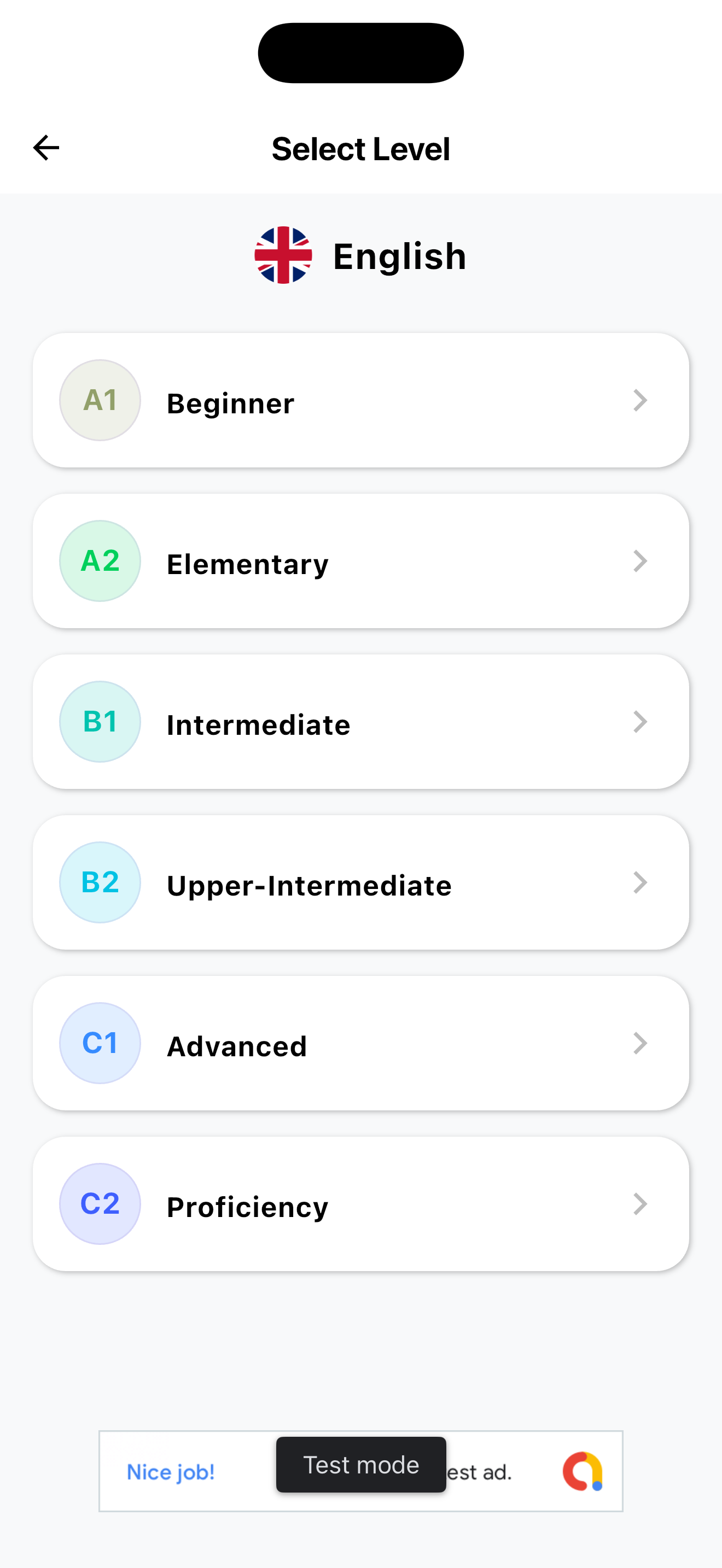Click the C2 Proficiency badge
722x1568 pixels.
99,1203
